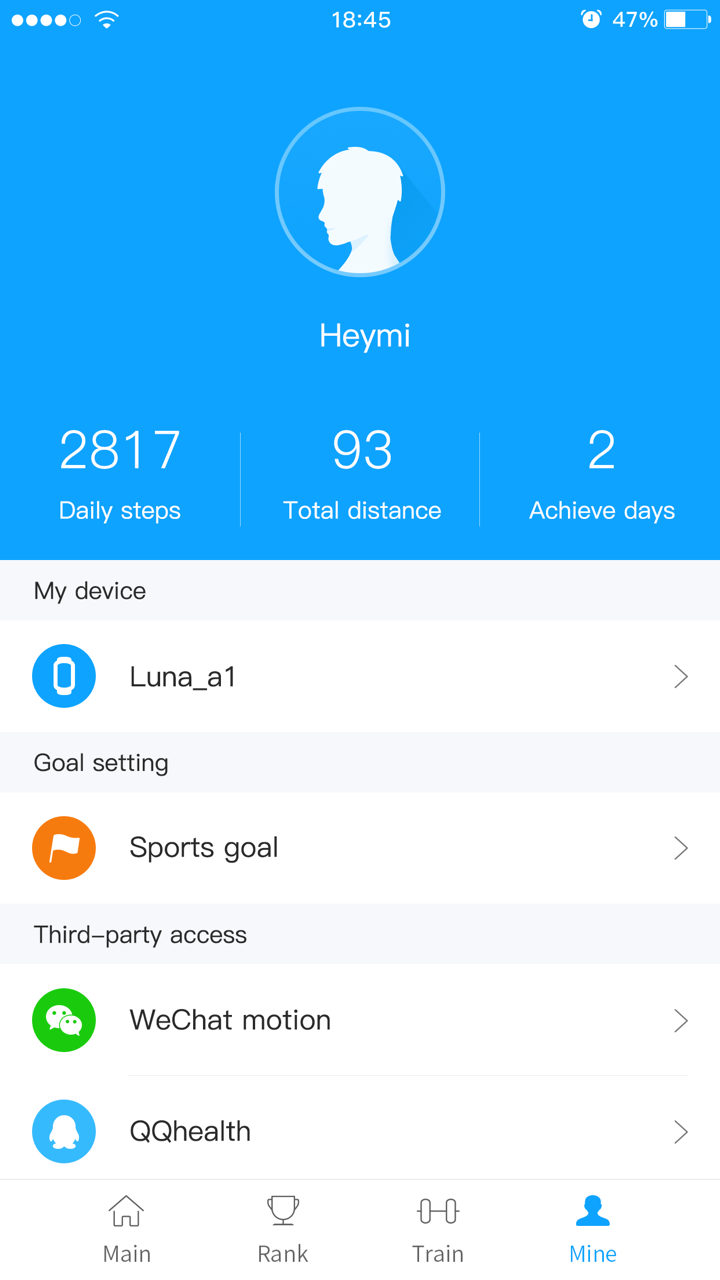Open Sports goal settings via its chevron
Image resolution: width=720 pixels, height=1280 pixels.
tap(681, 847)
